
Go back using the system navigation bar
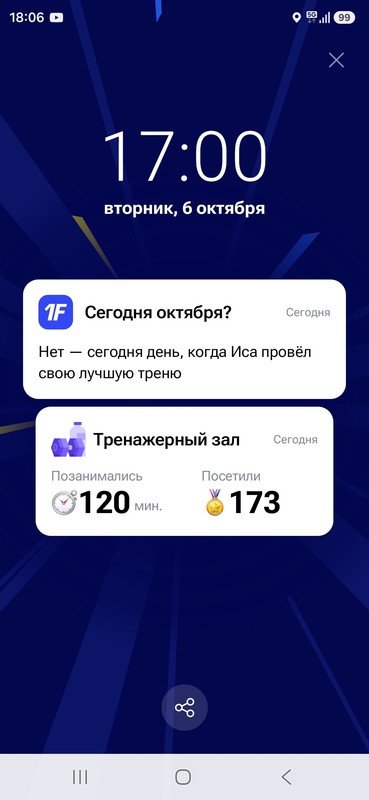coord(286,777)
